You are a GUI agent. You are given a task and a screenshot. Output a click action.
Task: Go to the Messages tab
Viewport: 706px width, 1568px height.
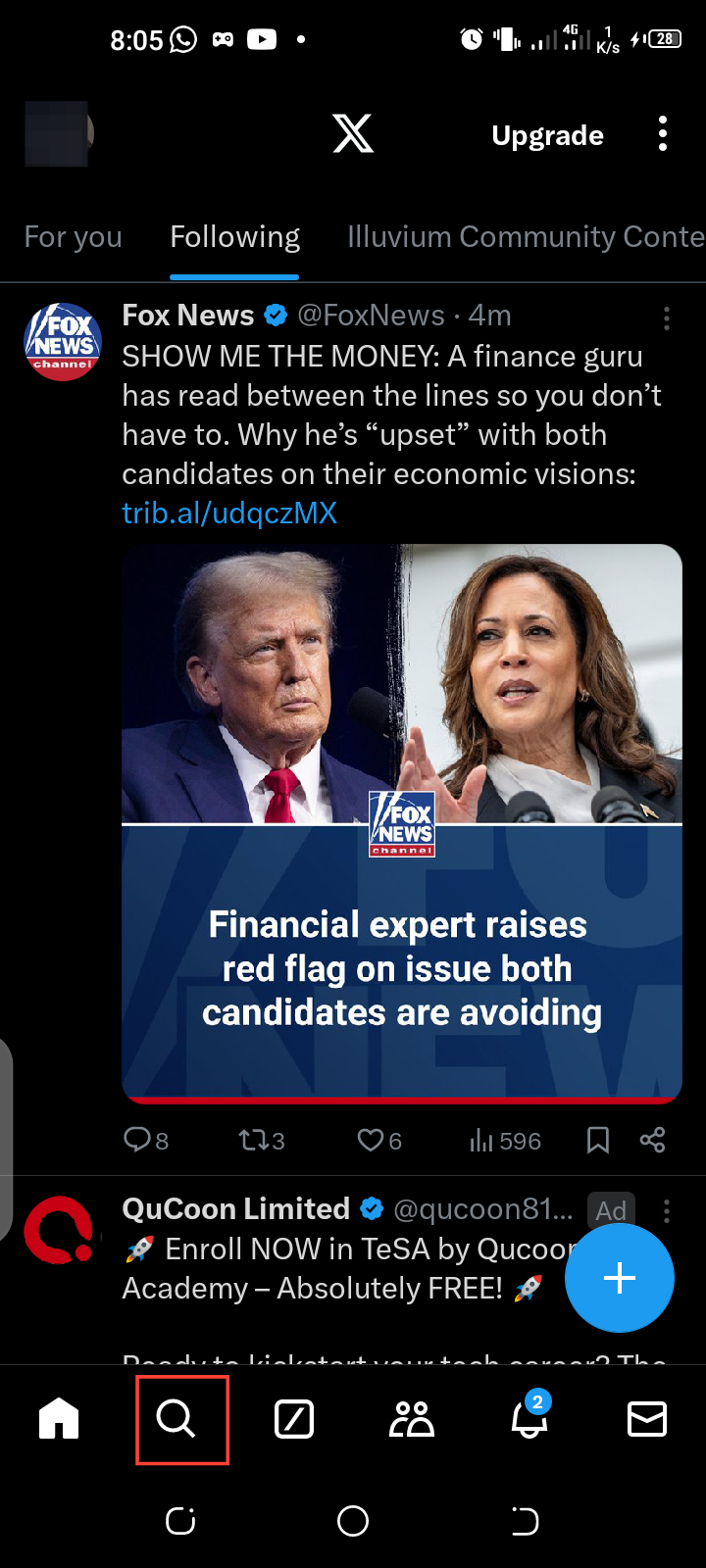(x=647, y=1419)
